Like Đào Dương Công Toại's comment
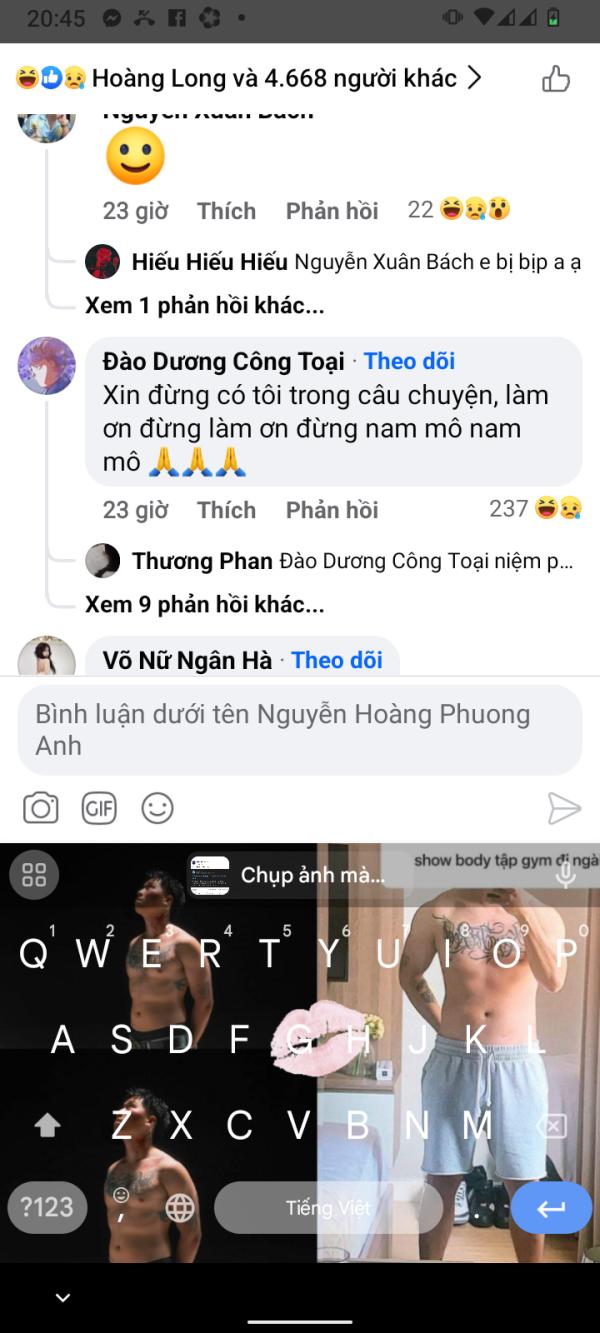The image size is (600, 1333). click(226, 510)
